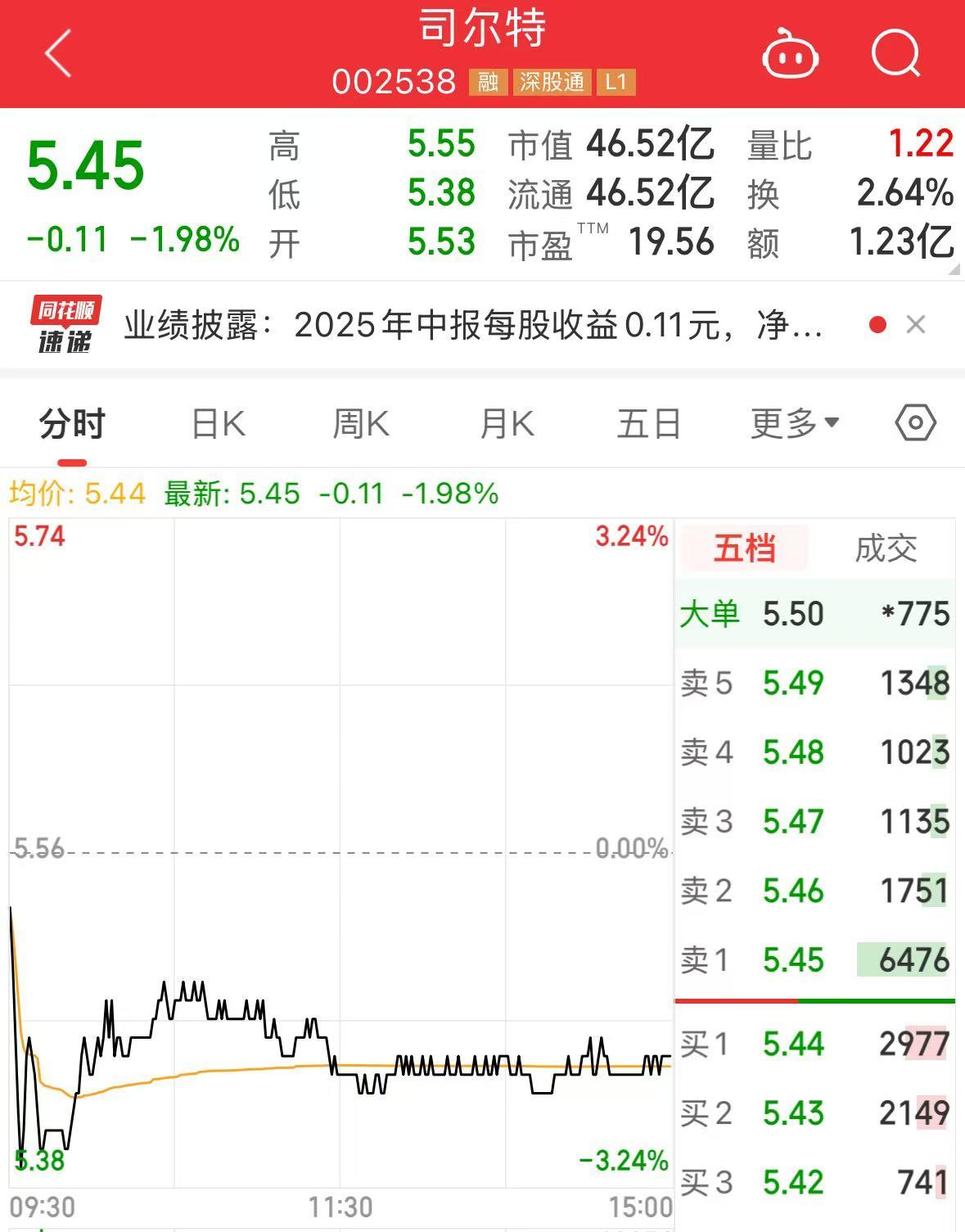Switch to the 周K chart tab
This screenshot has width=965, height=1232.
(x=361, y=424)
